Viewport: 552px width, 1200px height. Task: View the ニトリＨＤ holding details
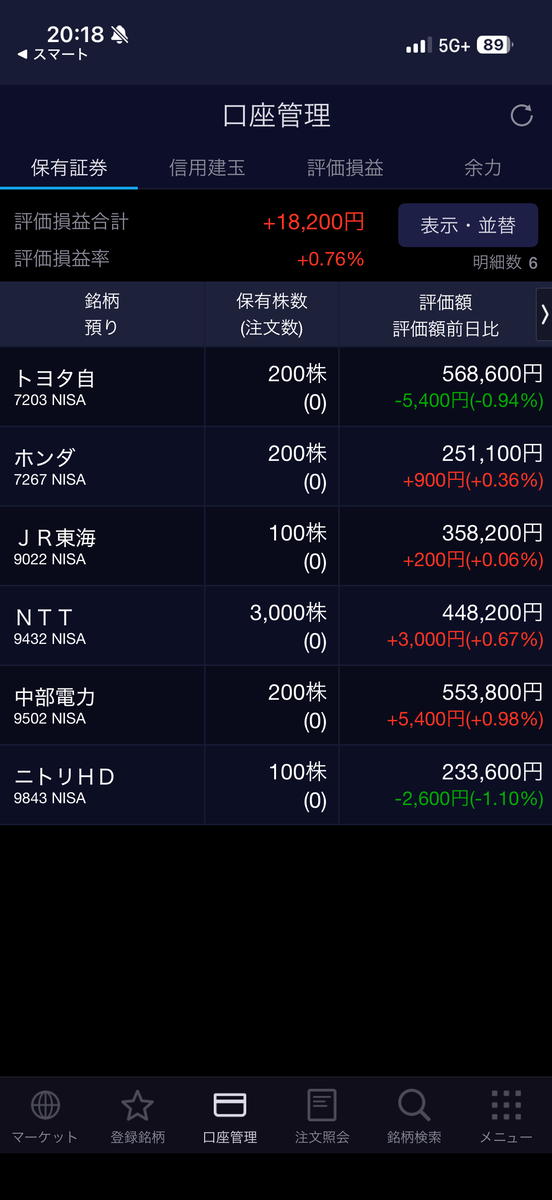click(x=276, y=785)
